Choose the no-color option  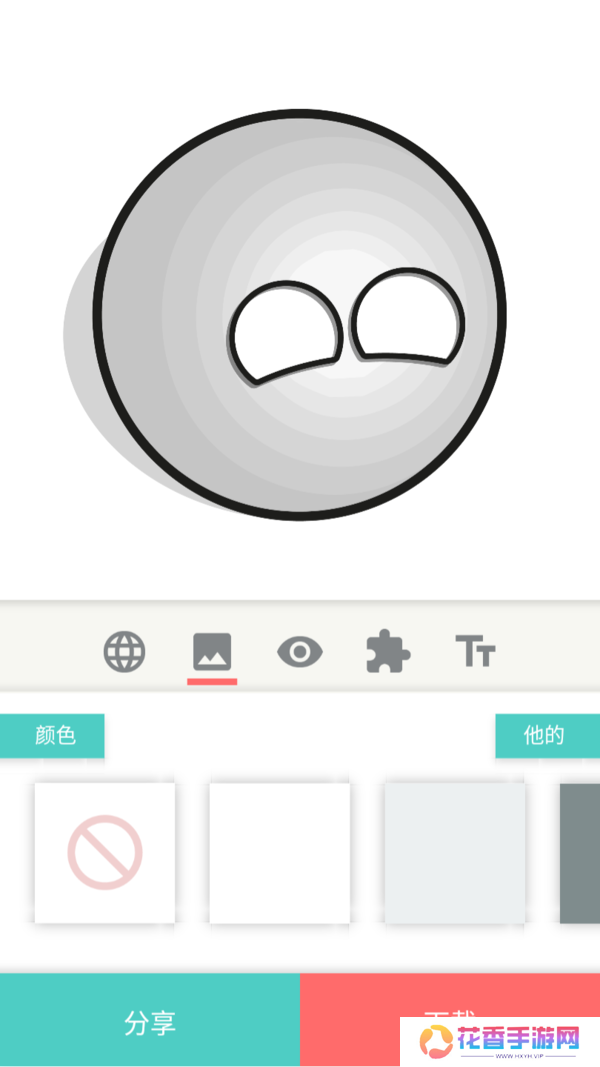pyautogui.click(x=105, y=852)
